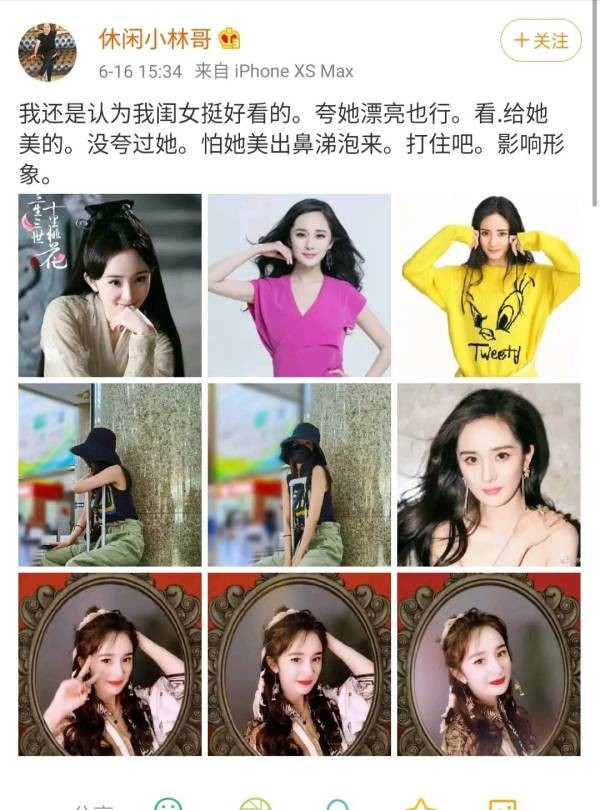Open the photo with ancient costume poster
The width and height of the screenshot is (600, 810).
110,285
